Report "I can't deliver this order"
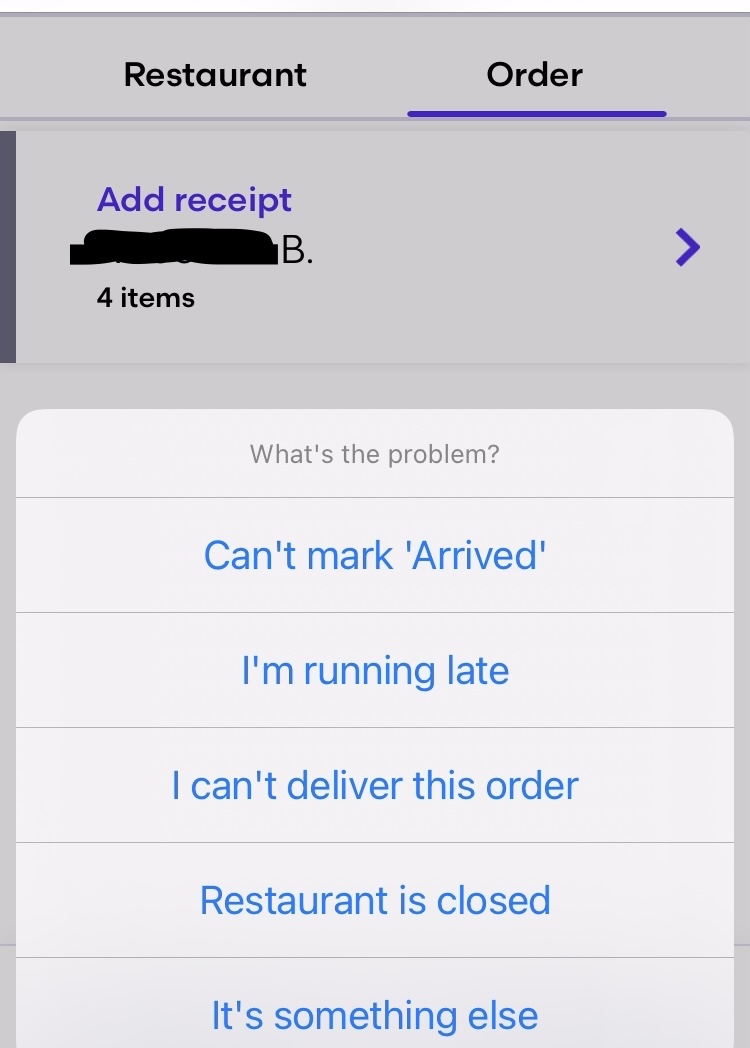This screenshot has width=750, height=1048. (x=374, y=785)
